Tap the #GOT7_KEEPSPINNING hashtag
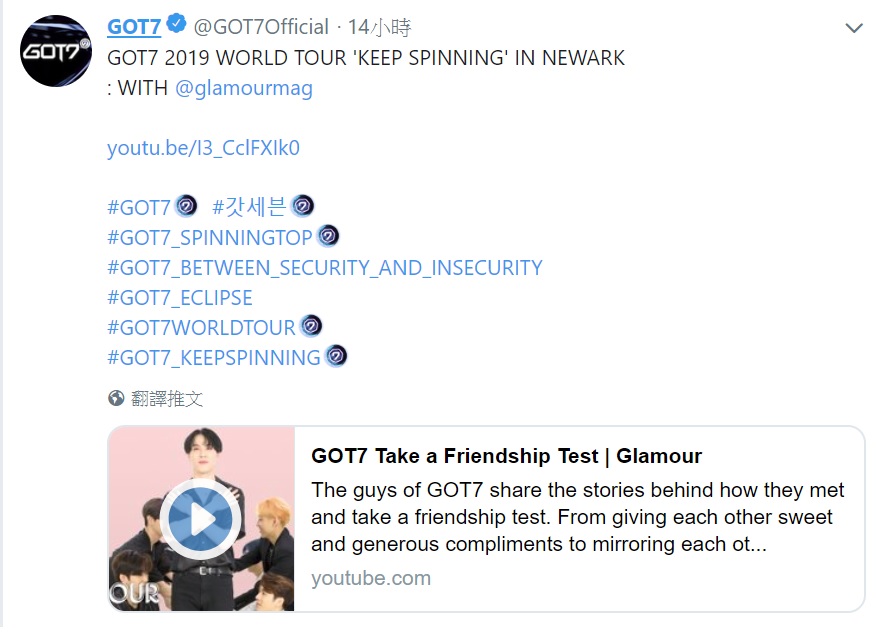This screenshot has width=876, height=632. point(213,358)
